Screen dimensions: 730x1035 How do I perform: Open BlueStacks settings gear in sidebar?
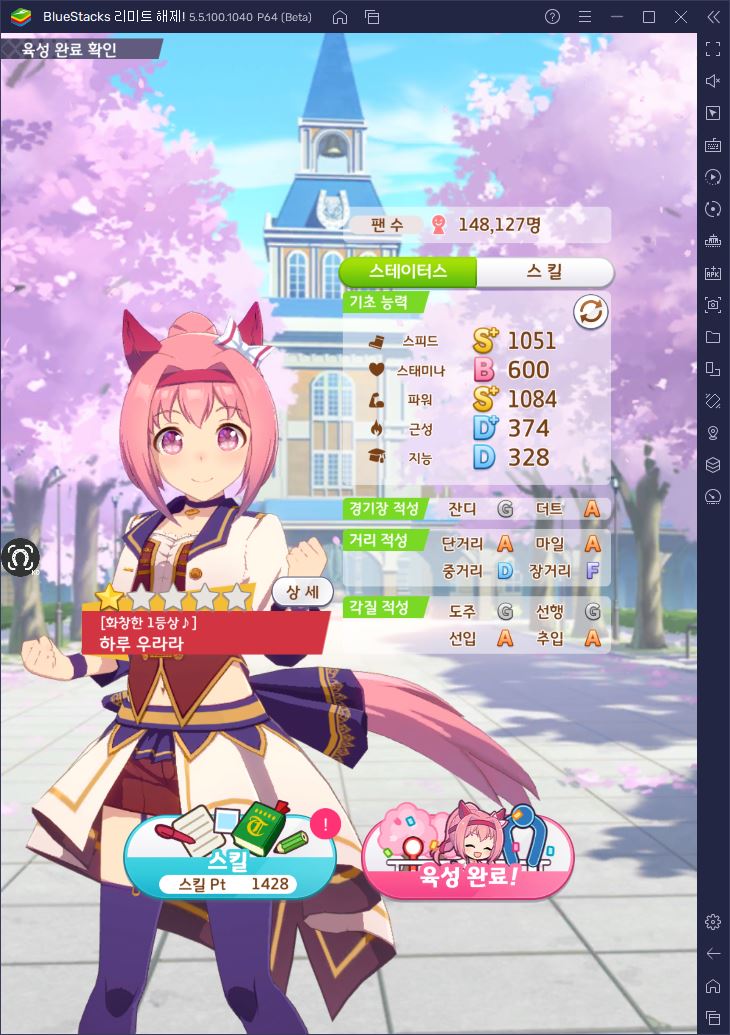[x=713, y=921]
